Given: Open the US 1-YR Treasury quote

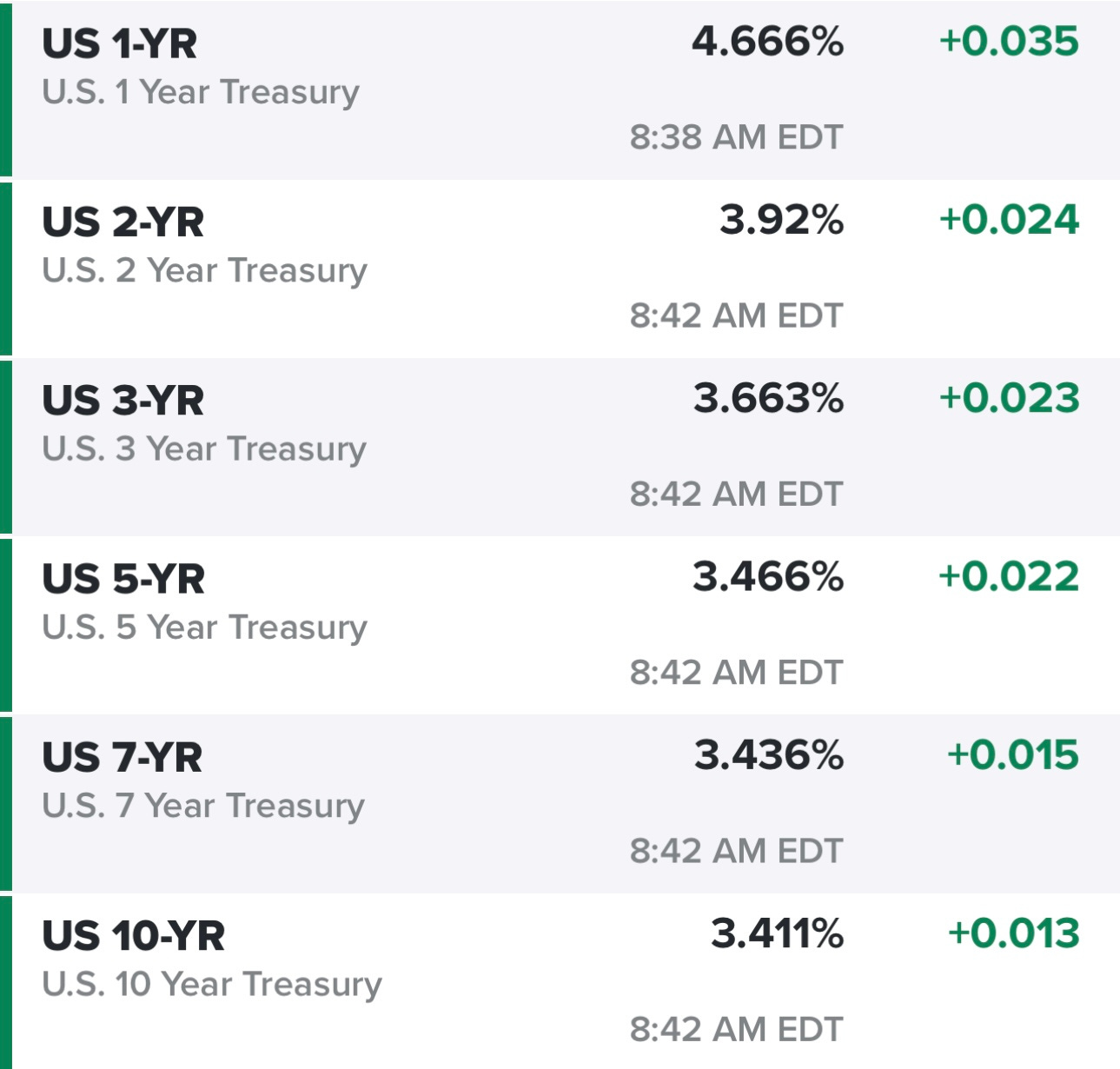Looking at the screenshot, I should tap(120, 43).
